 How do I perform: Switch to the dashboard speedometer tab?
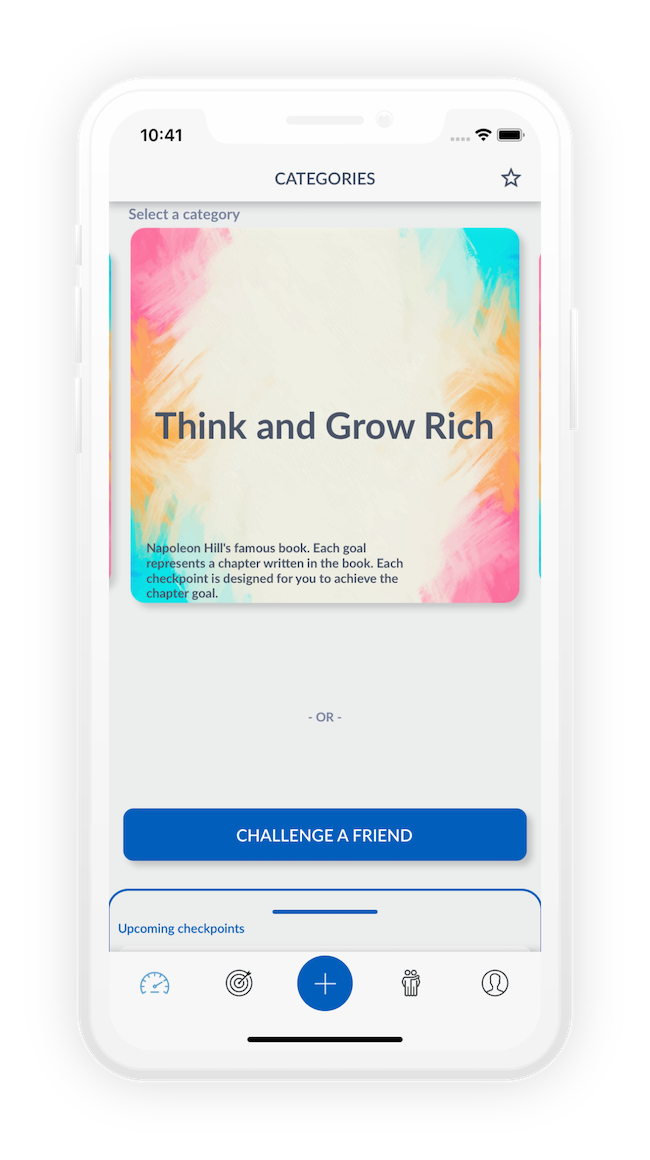tap(155, 983)
